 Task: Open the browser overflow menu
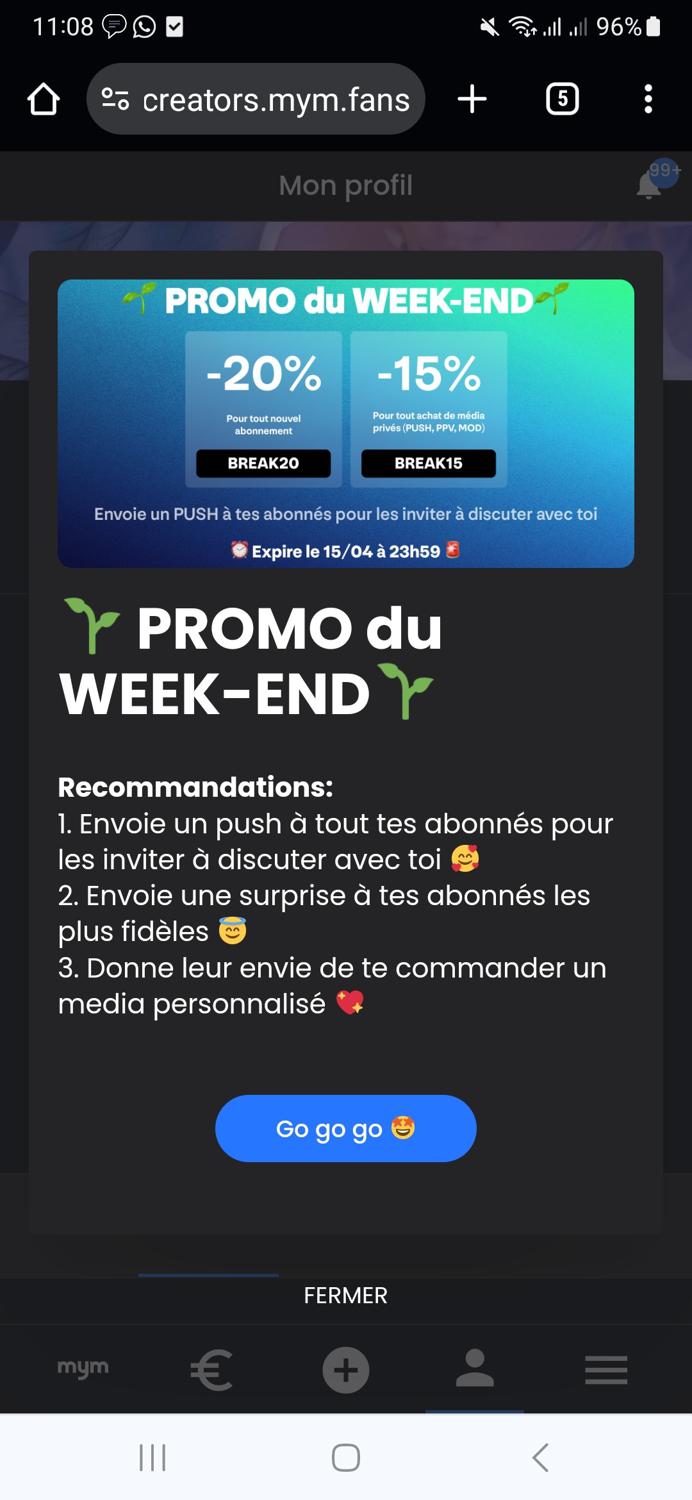click(x=648, y=99)
